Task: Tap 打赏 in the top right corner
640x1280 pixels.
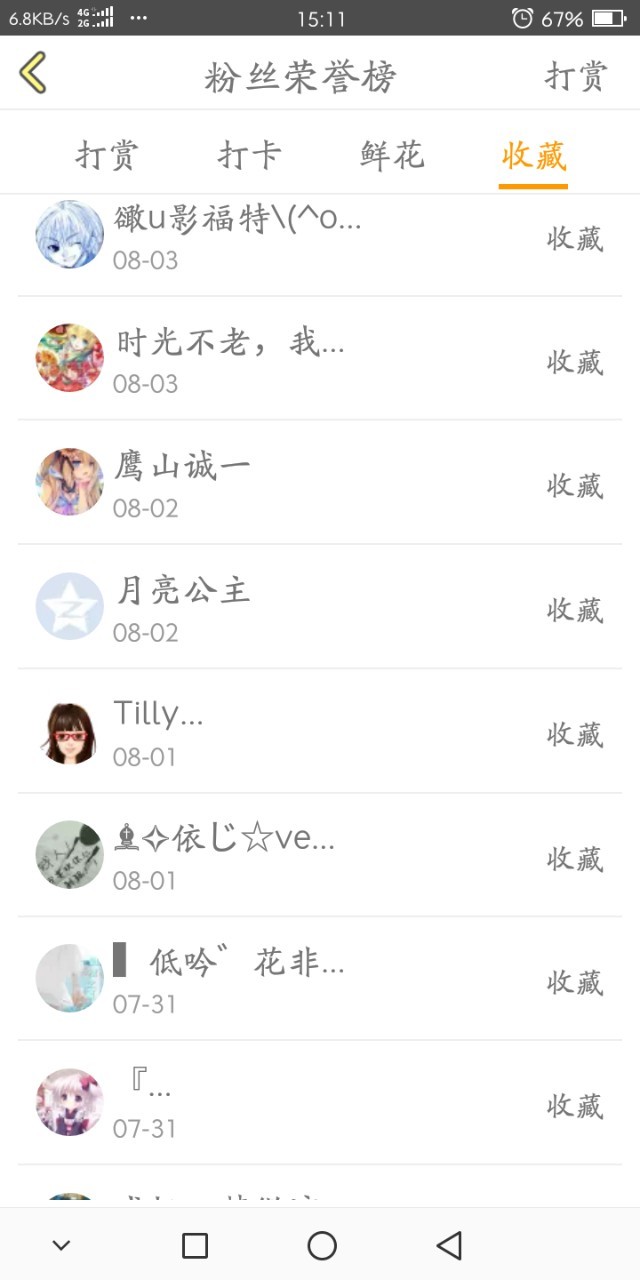Action: [575, 76]
